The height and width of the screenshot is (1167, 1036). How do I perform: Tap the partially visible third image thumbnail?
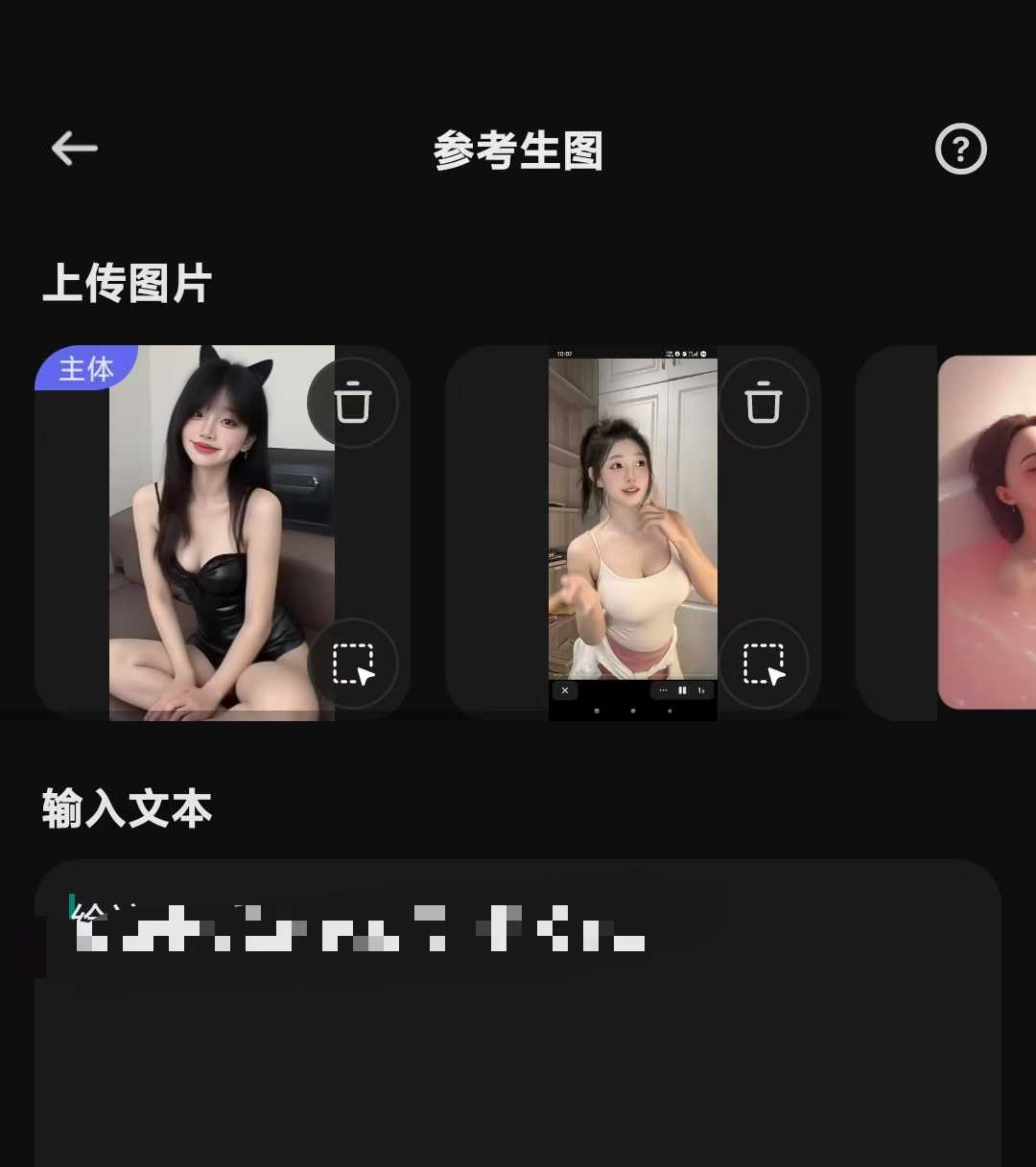tap(988, 532)
